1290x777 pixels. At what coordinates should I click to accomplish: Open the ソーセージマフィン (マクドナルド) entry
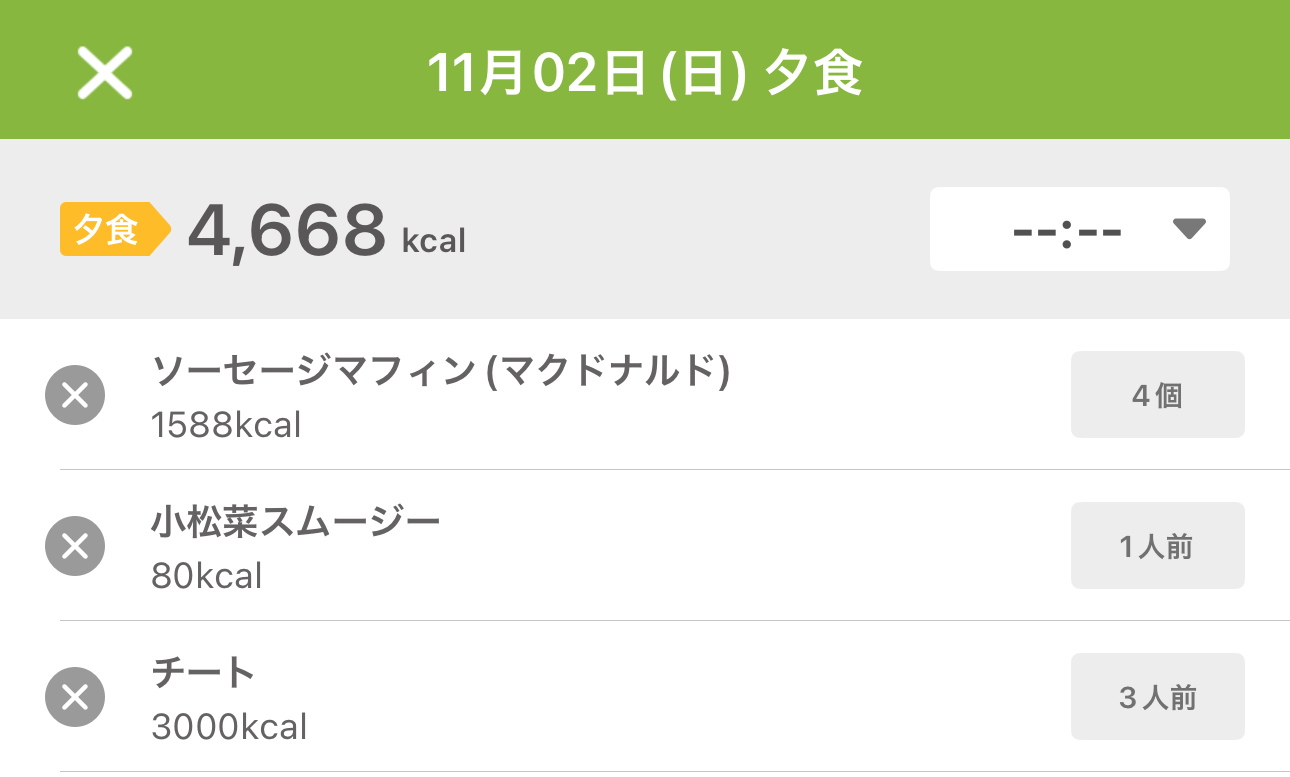point(440,396)
